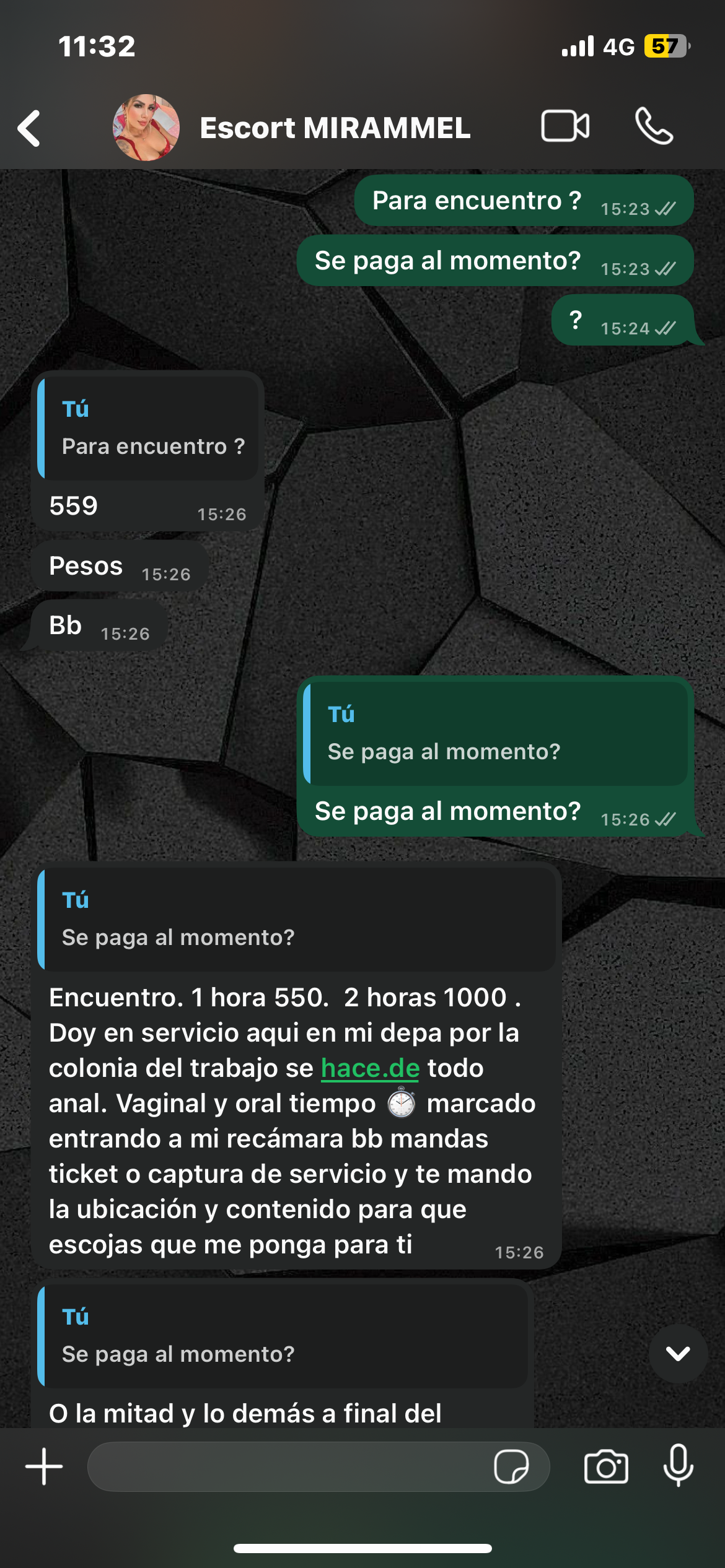Open the contact's profile photo

tap(146, 128)
